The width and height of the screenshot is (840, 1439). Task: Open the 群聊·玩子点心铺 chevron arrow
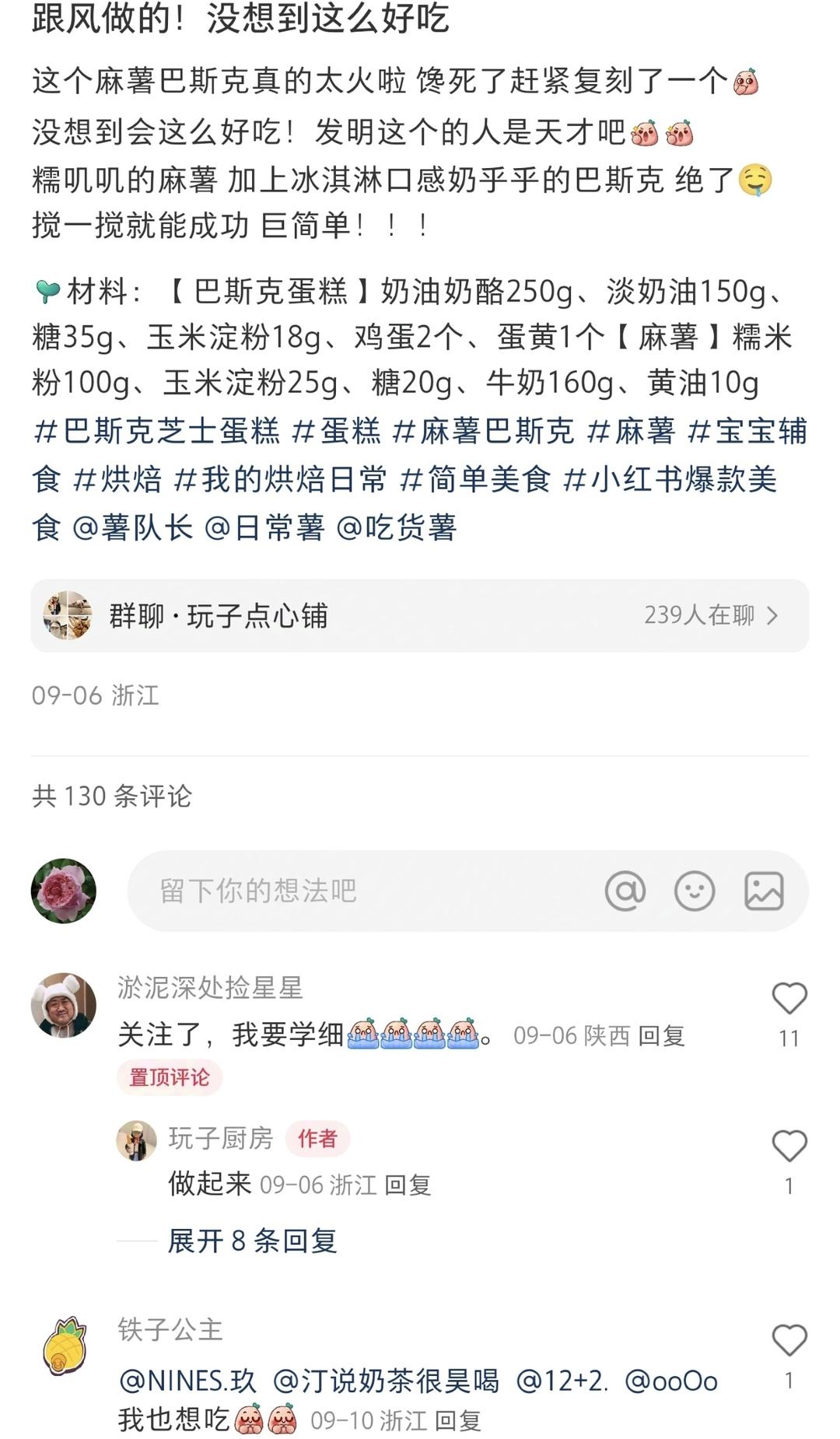click(772, 614)
